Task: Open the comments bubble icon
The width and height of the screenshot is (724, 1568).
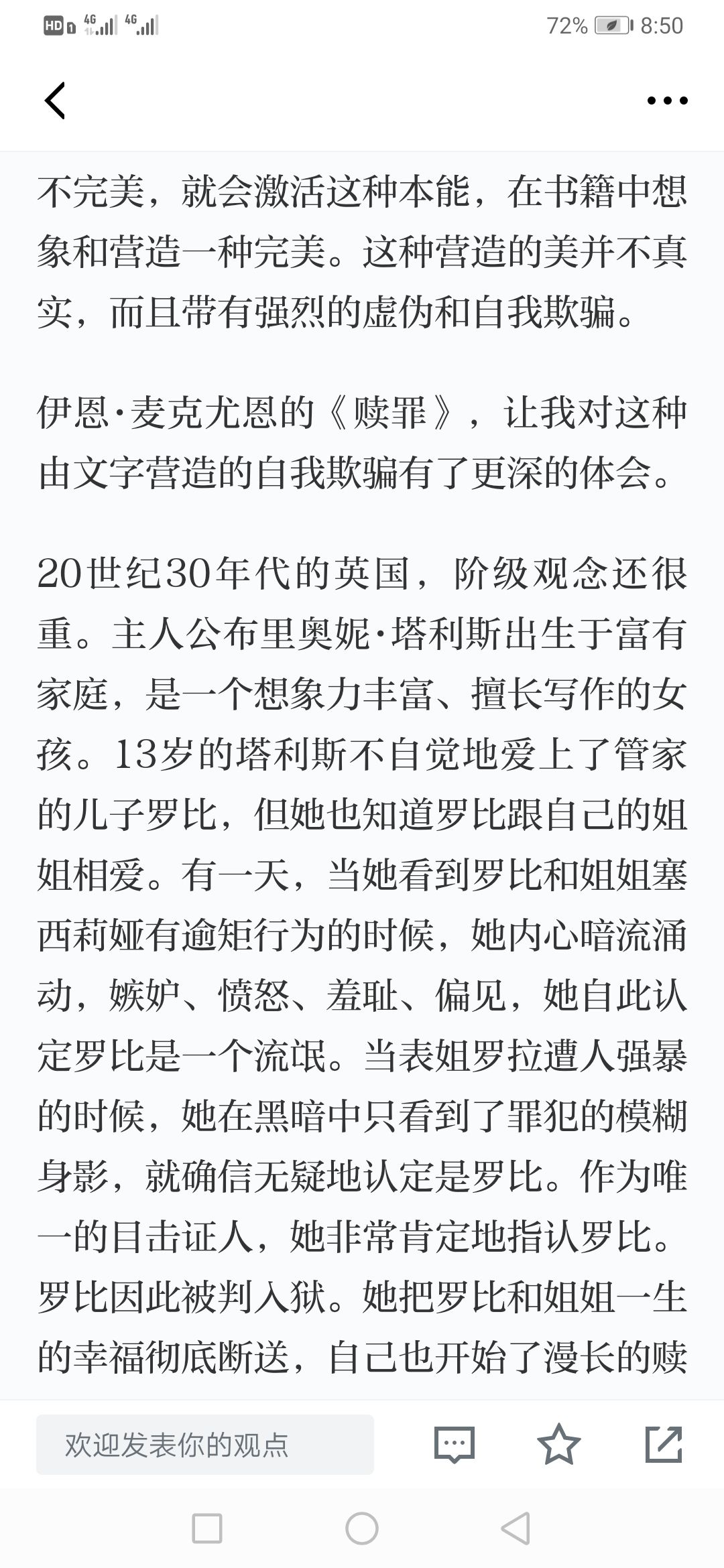Action: (x=455, y=1445)
